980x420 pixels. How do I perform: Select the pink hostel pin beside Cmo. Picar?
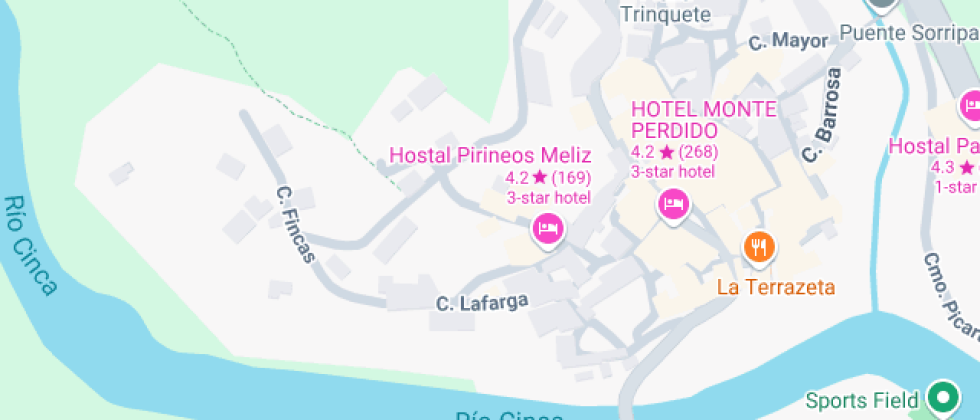(970, 105)
